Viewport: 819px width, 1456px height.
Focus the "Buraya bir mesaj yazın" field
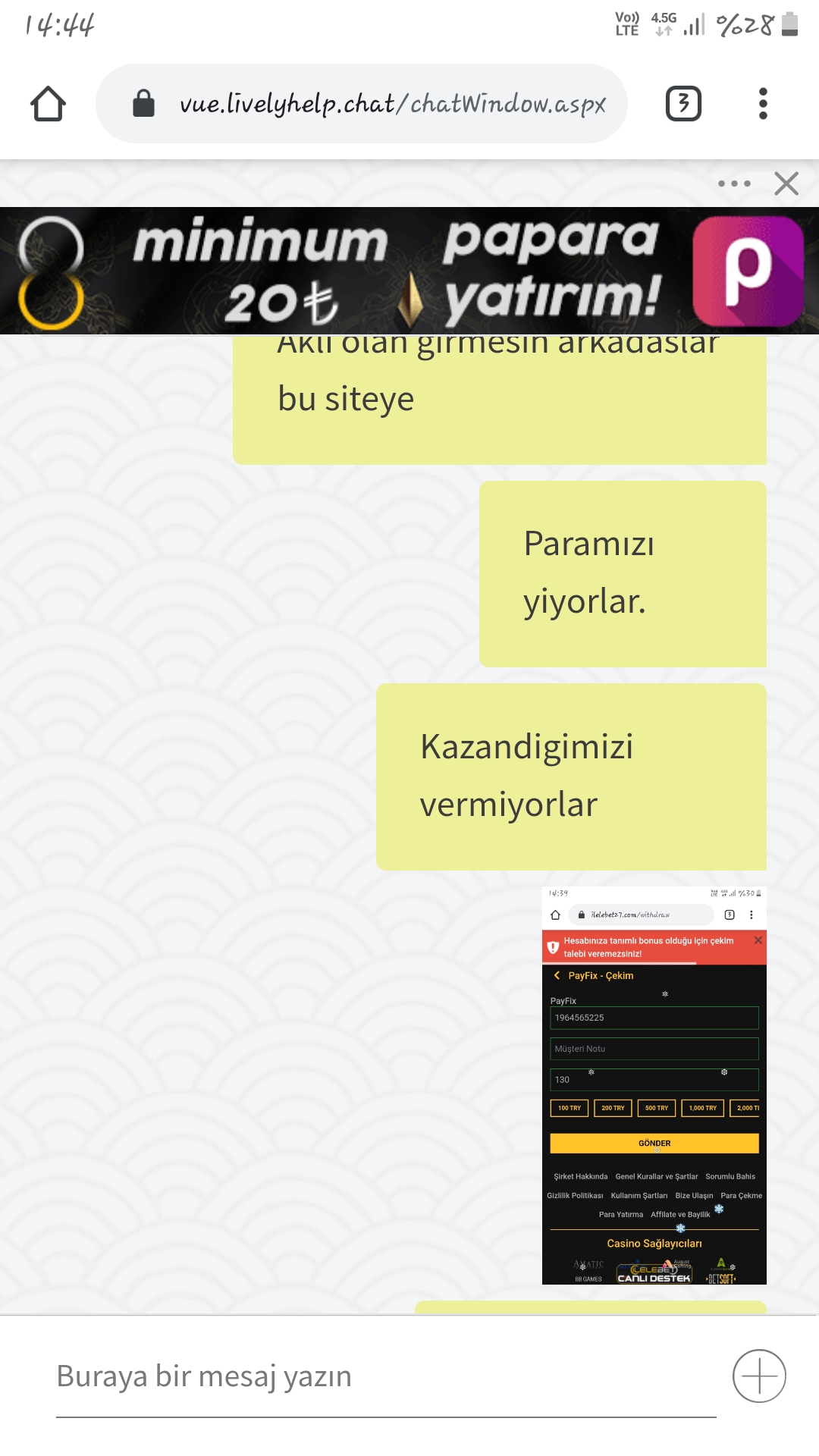click(x=386, y=1377)
